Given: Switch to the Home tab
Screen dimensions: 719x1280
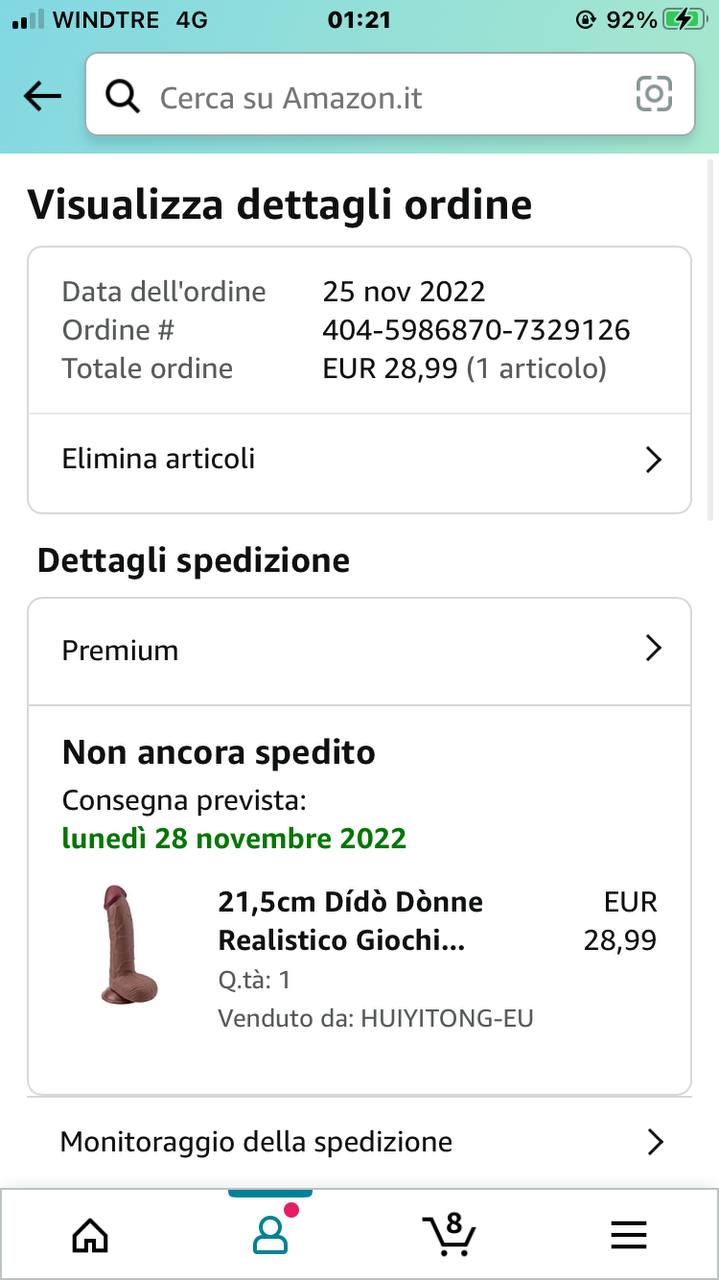Looking at the screenshot, I should (x=90, y=1236).
